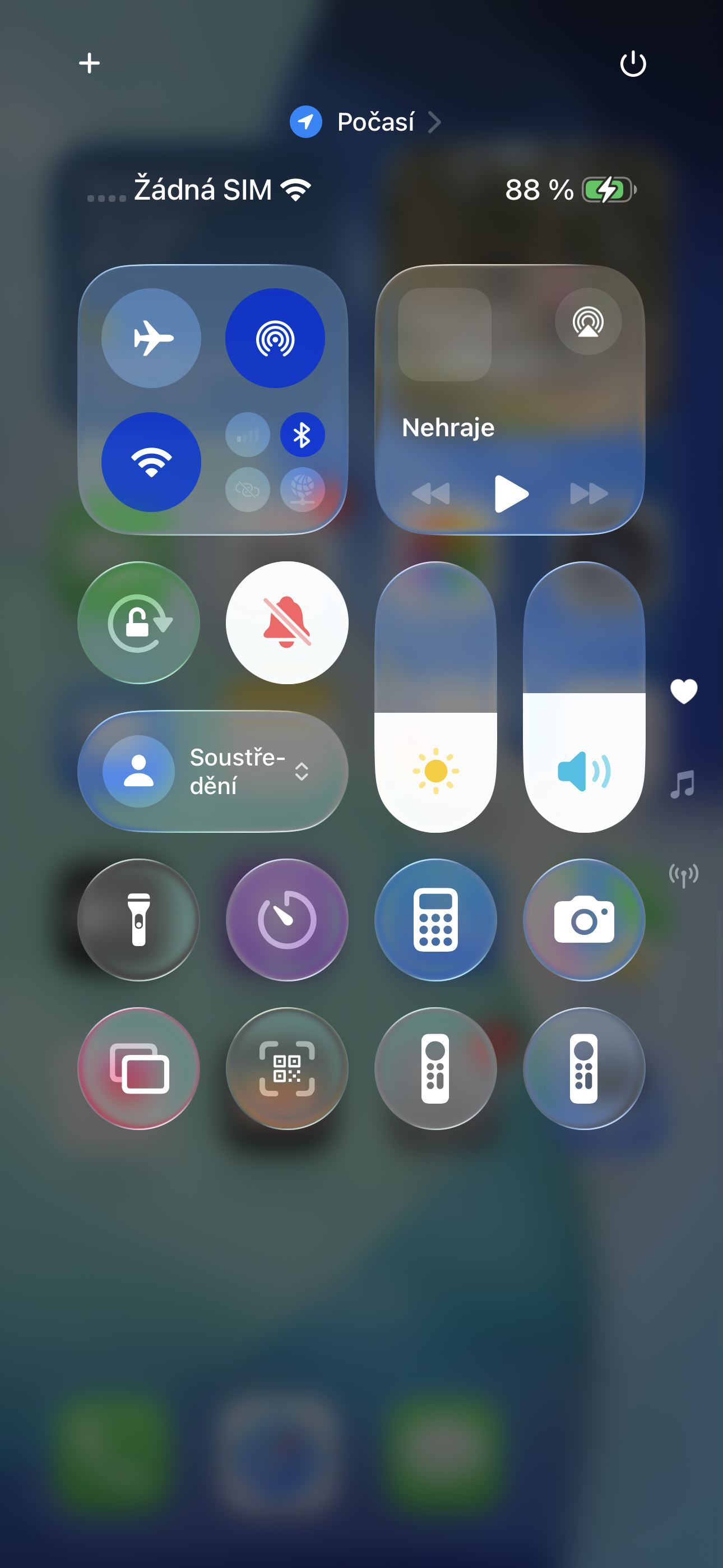
Task: Launch the calculator
Action: pos(435,920)
